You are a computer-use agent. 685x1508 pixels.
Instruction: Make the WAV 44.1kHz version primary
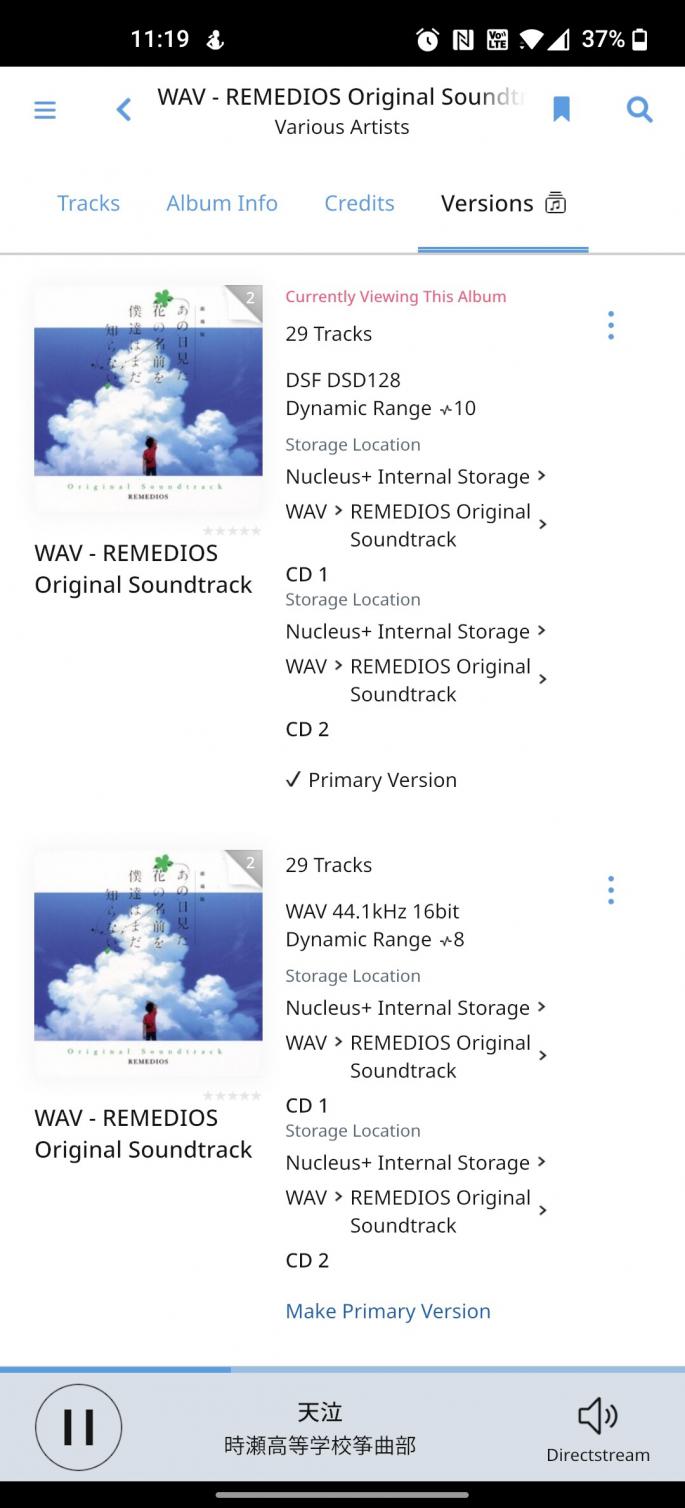[388, 1311]
